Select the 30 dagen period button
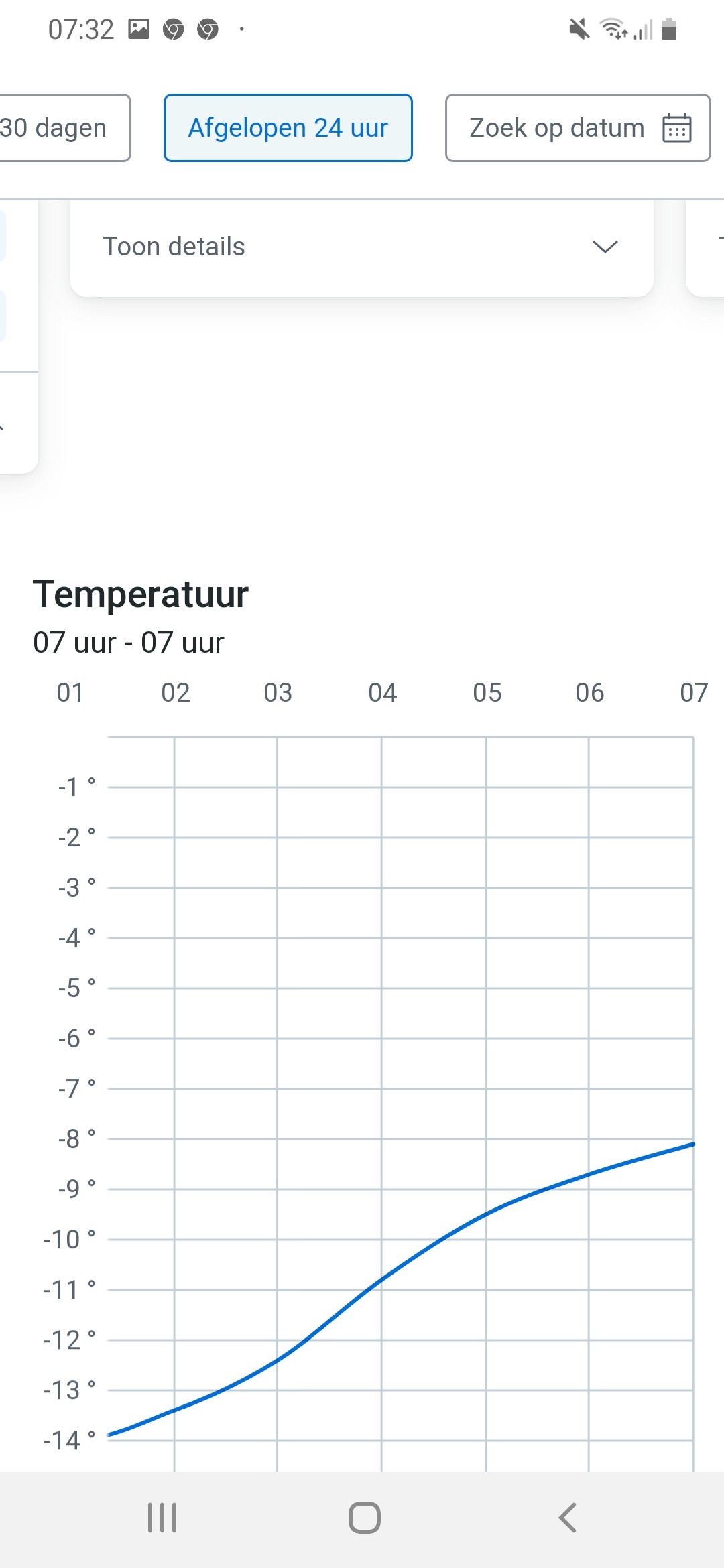This screenshot has width=724, height=1568. pyautogui.click(x=64, y=128)
